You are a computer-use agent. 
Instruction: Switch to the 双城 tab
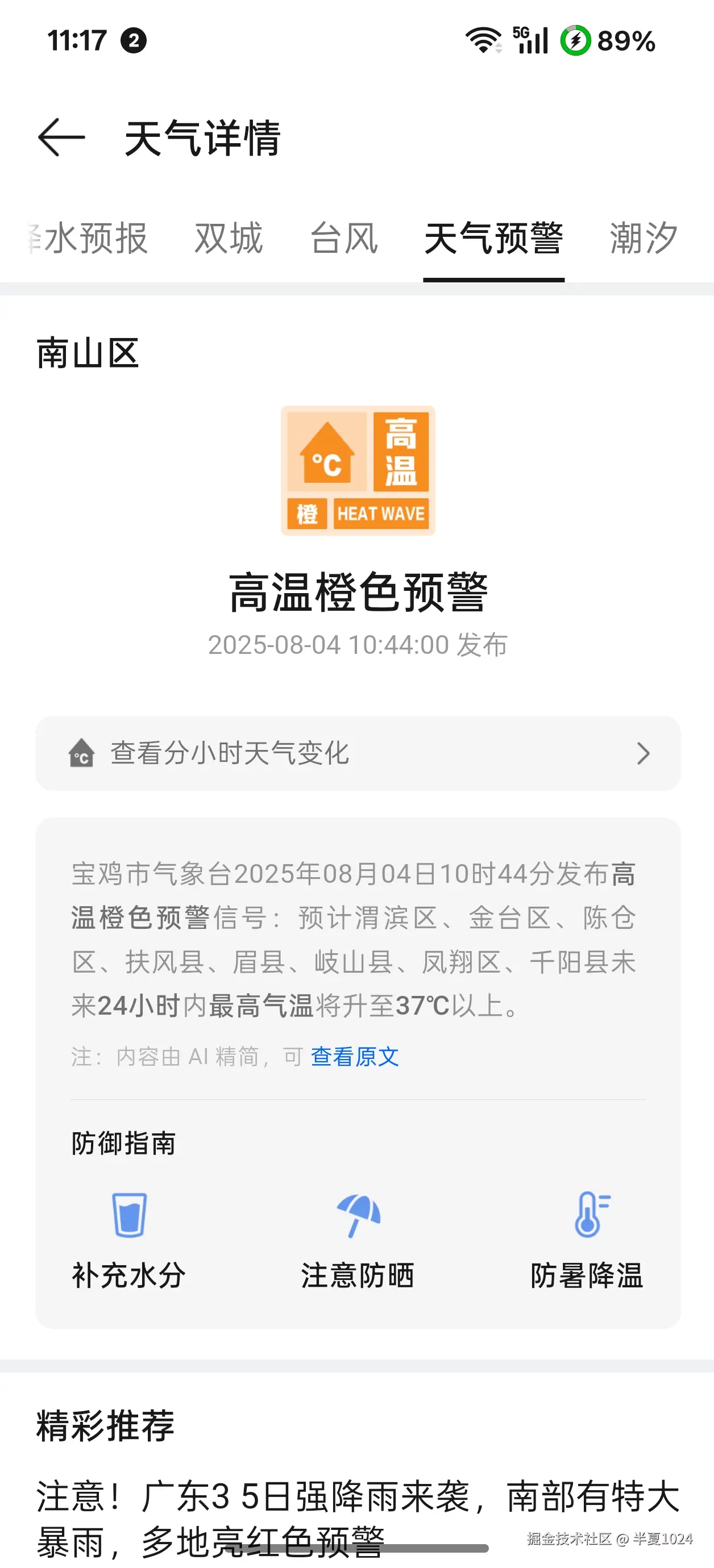coord(229,238)
